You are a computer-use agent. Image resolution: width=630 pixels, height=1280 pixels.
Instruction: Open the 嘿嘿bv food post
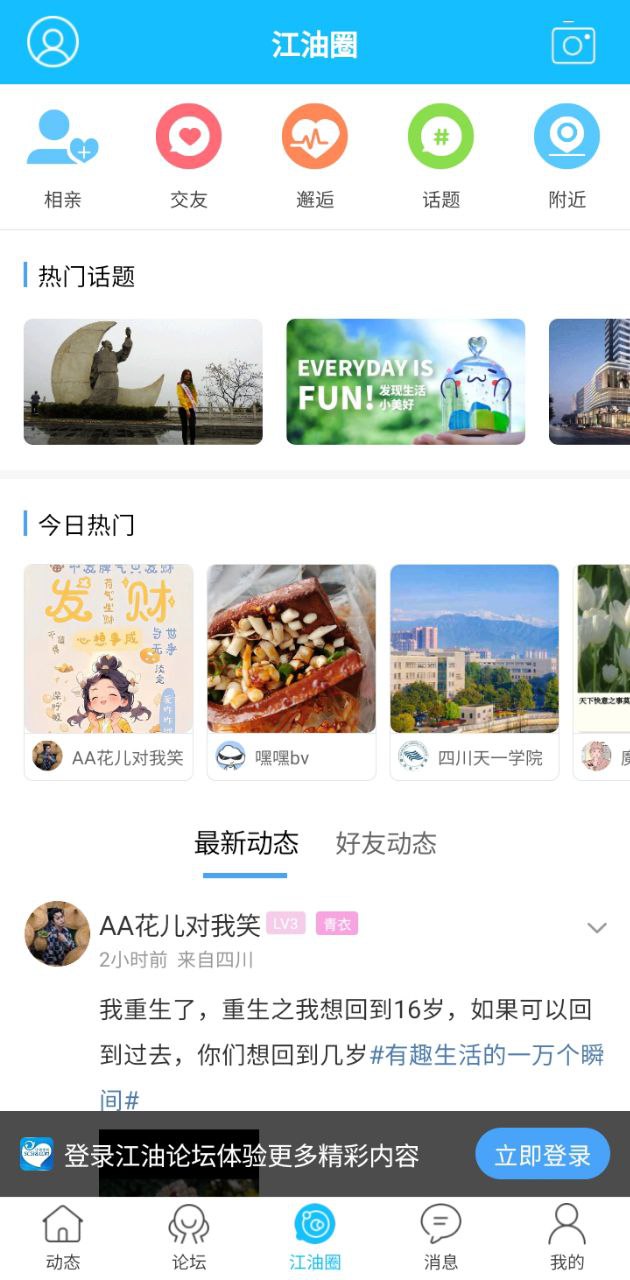[x=291, y=670]
